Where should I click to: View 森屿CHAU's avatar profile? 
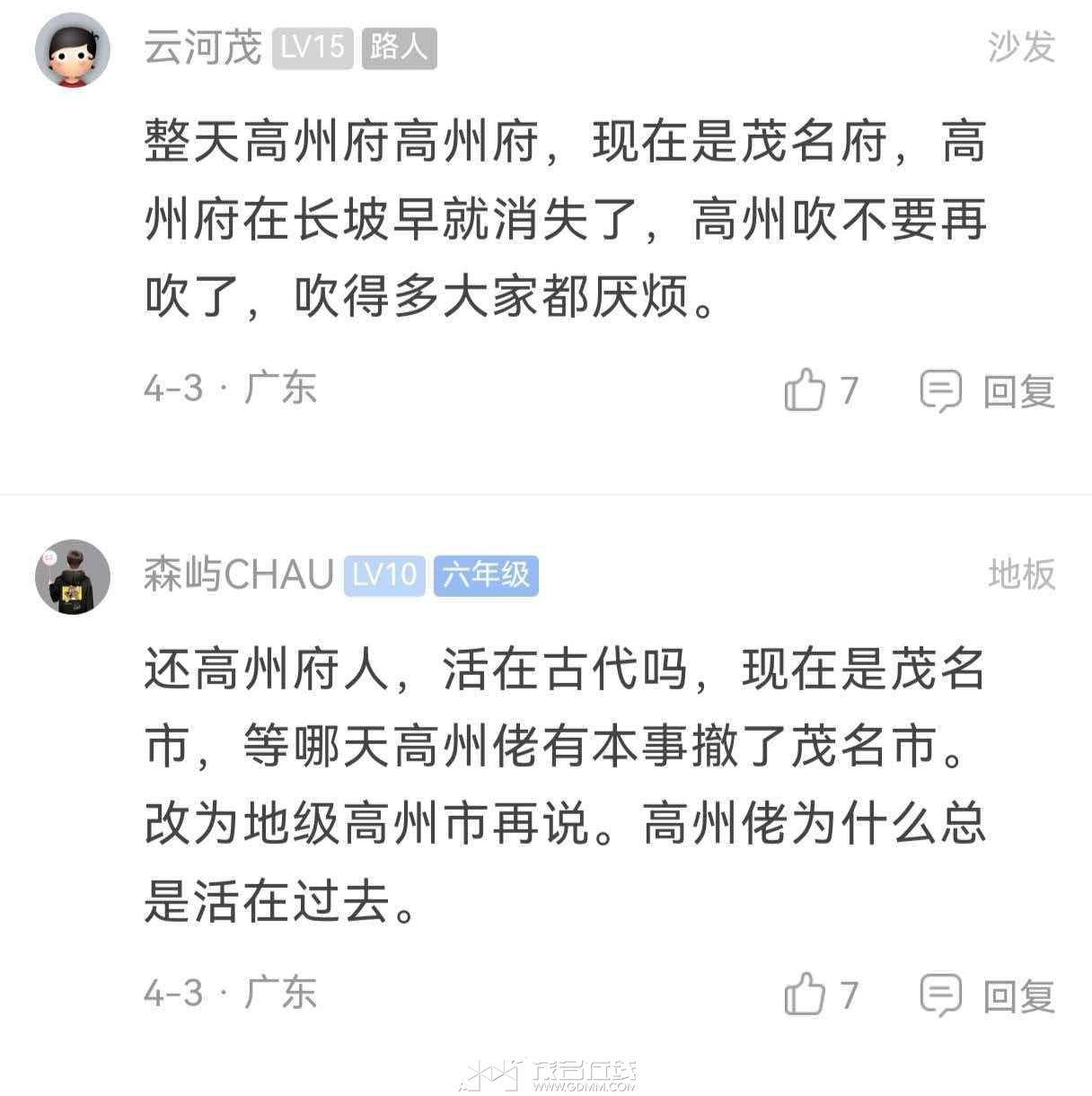pyautogui.click(x=73, y=577)
